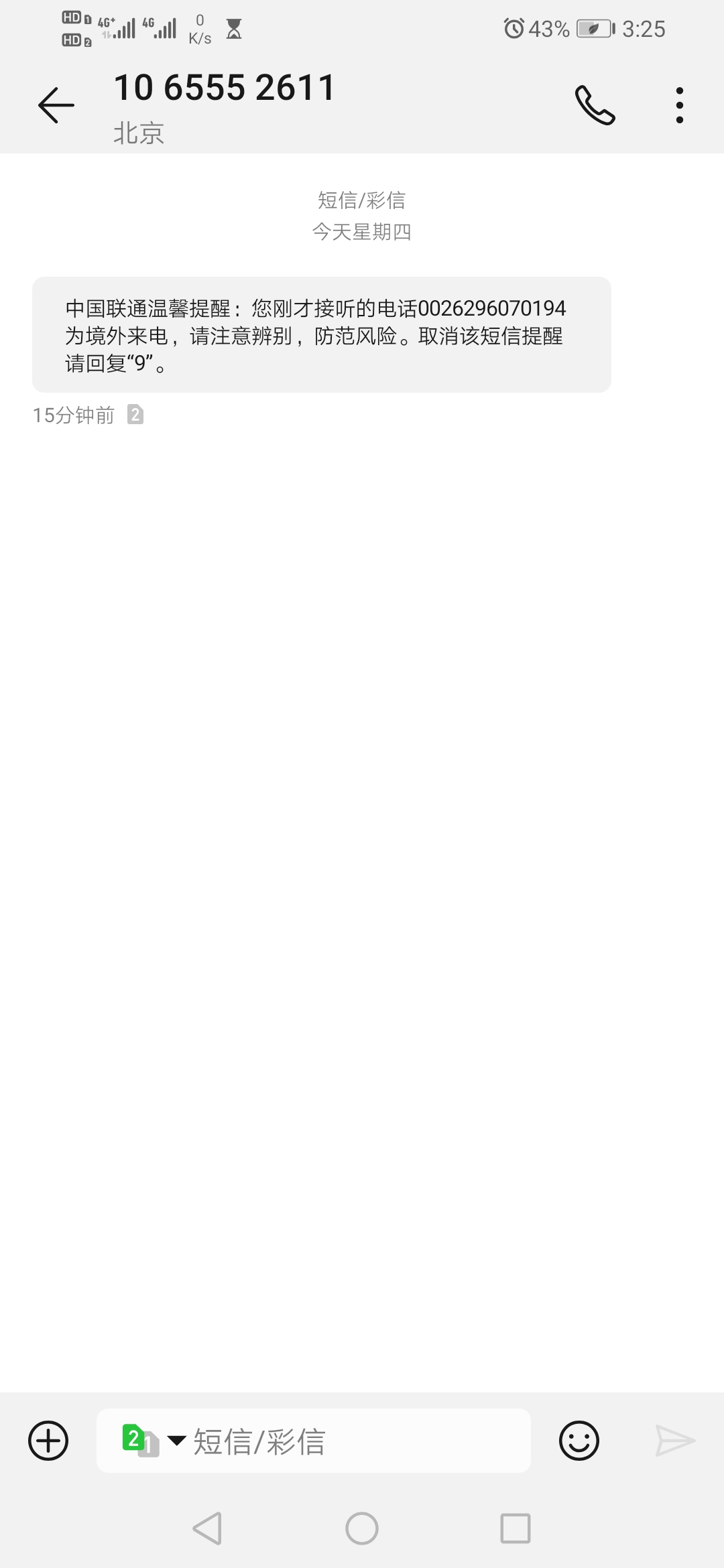Focus the 短信/彩信 message input
Image resolution: width=724 pixels, height=1568 pixels.
[355, 1441]
